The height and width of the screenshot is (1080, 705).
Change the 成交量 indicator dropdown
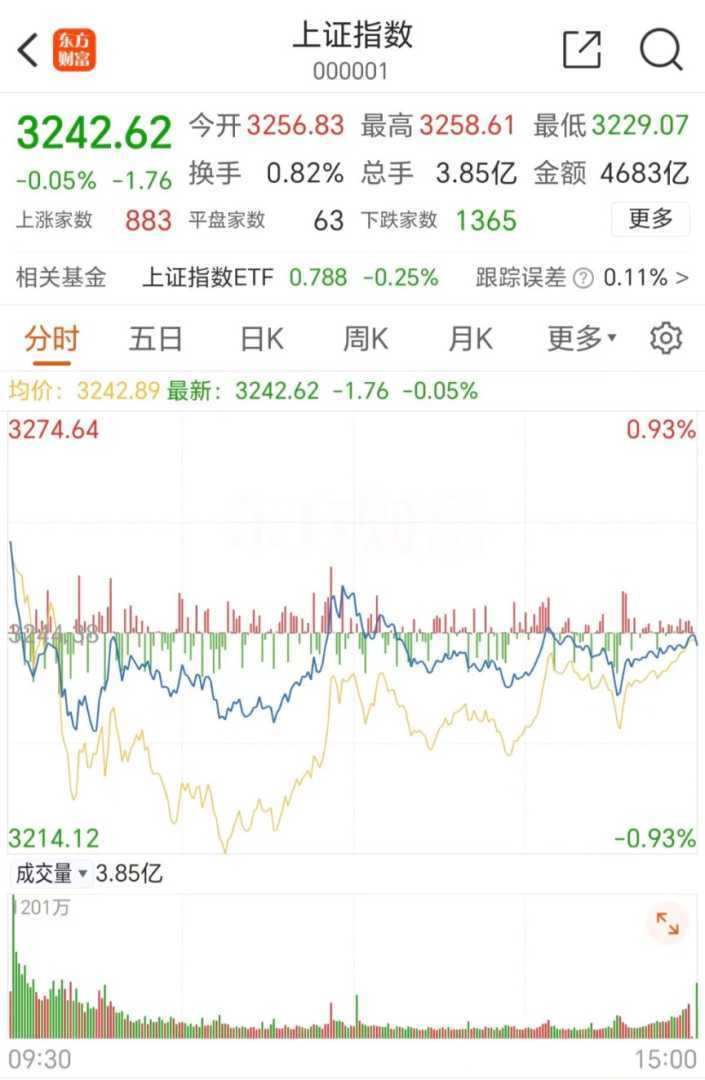50,874
